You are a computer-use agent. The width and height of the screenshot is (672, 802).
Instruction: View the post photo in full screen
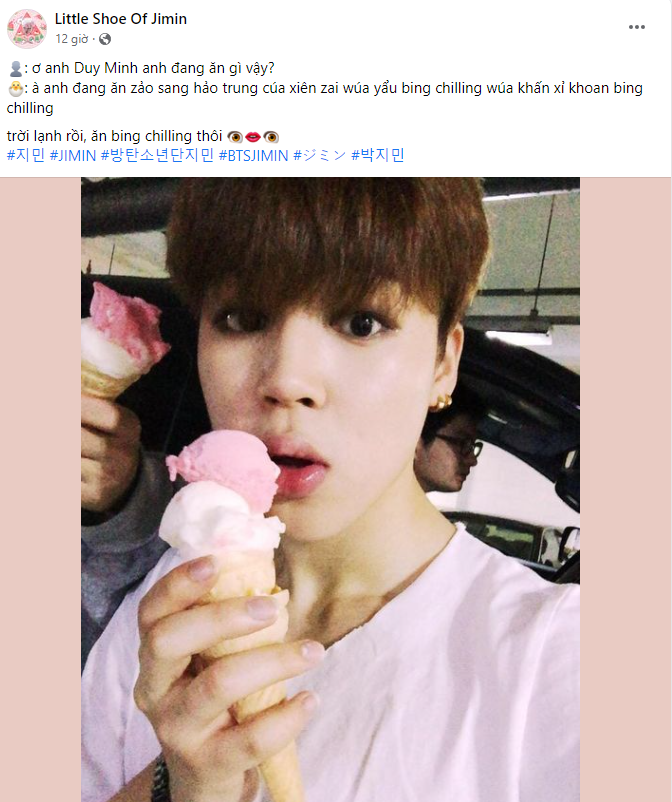(330, 490)
